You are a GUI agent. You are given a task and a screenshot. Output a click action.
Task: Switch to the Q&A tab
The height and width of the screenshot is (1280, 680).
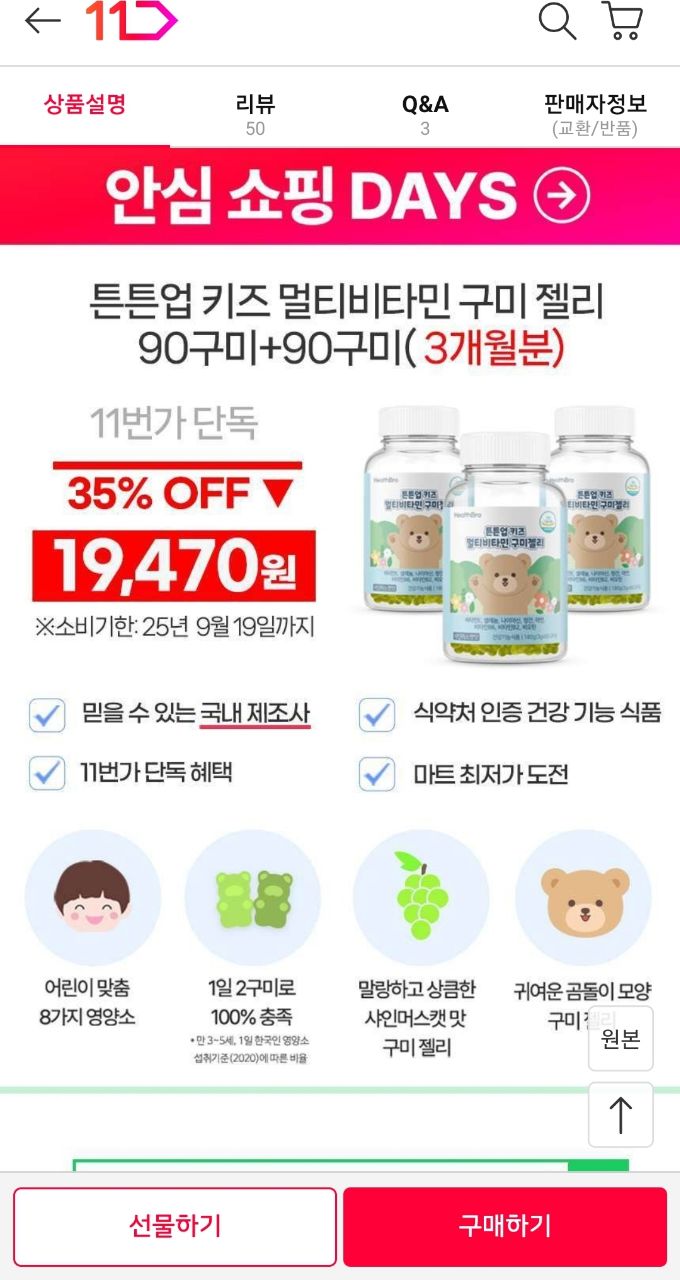click(425, 113)
